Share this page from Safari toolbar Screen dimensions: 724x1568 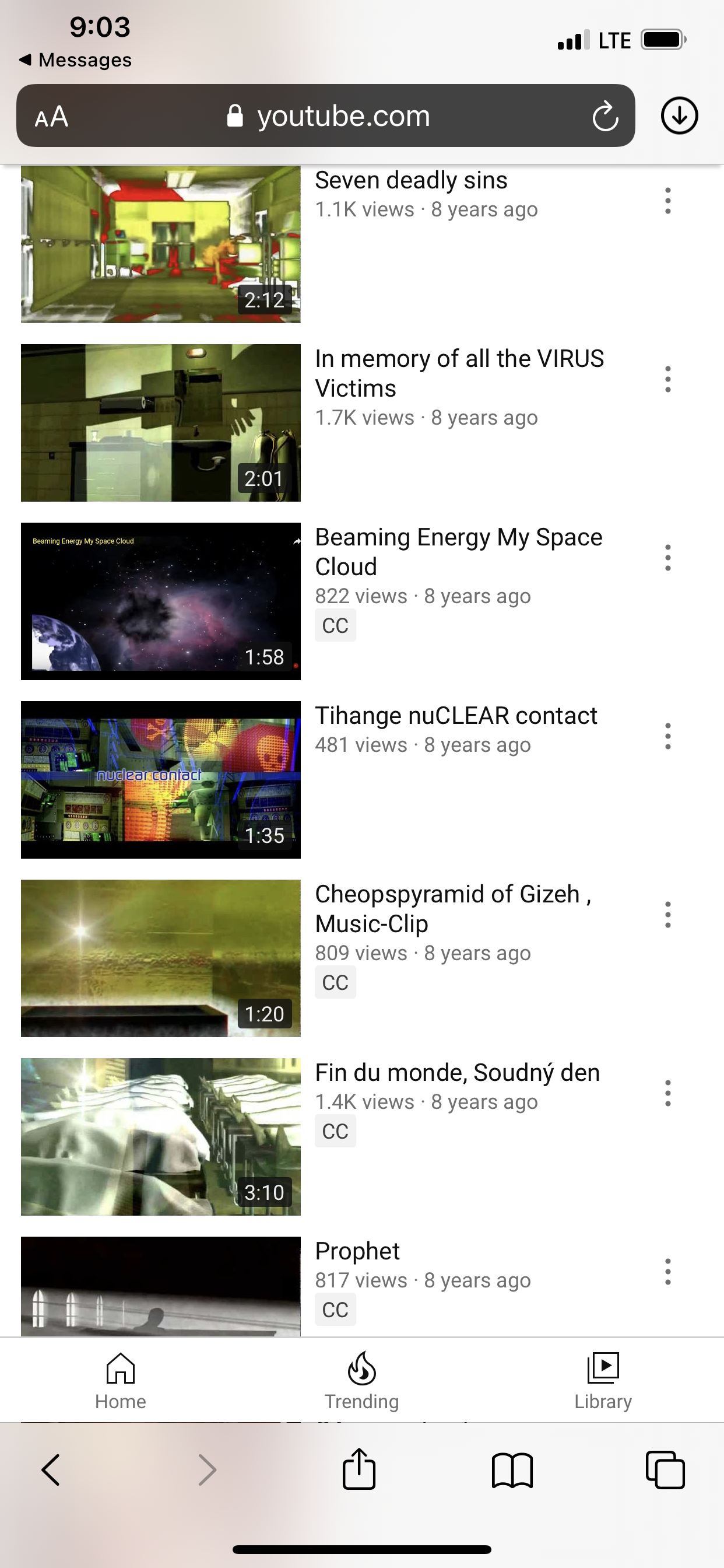359,1469
